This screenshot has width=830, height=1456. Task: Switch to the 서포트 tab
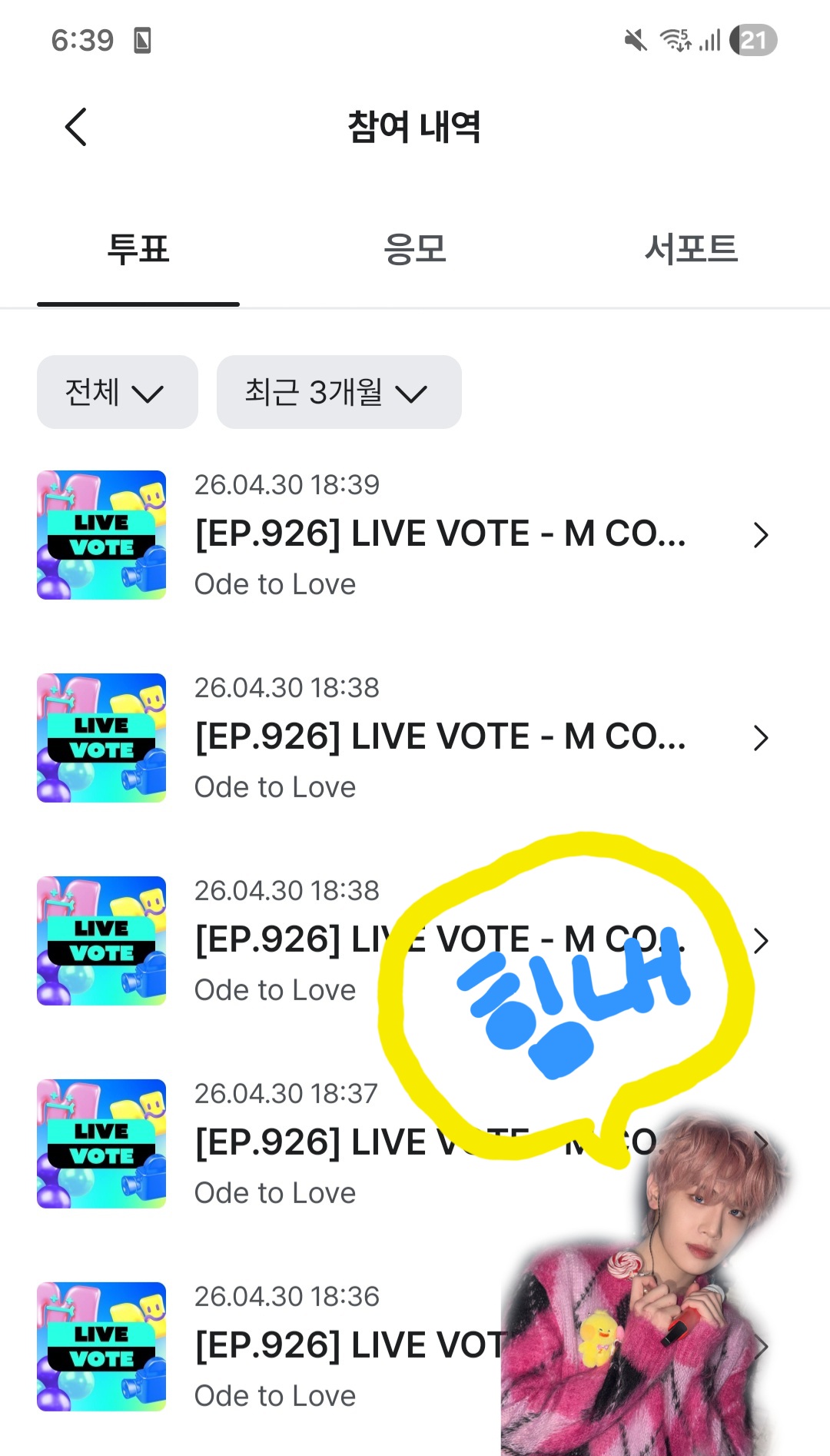point(692,249)
